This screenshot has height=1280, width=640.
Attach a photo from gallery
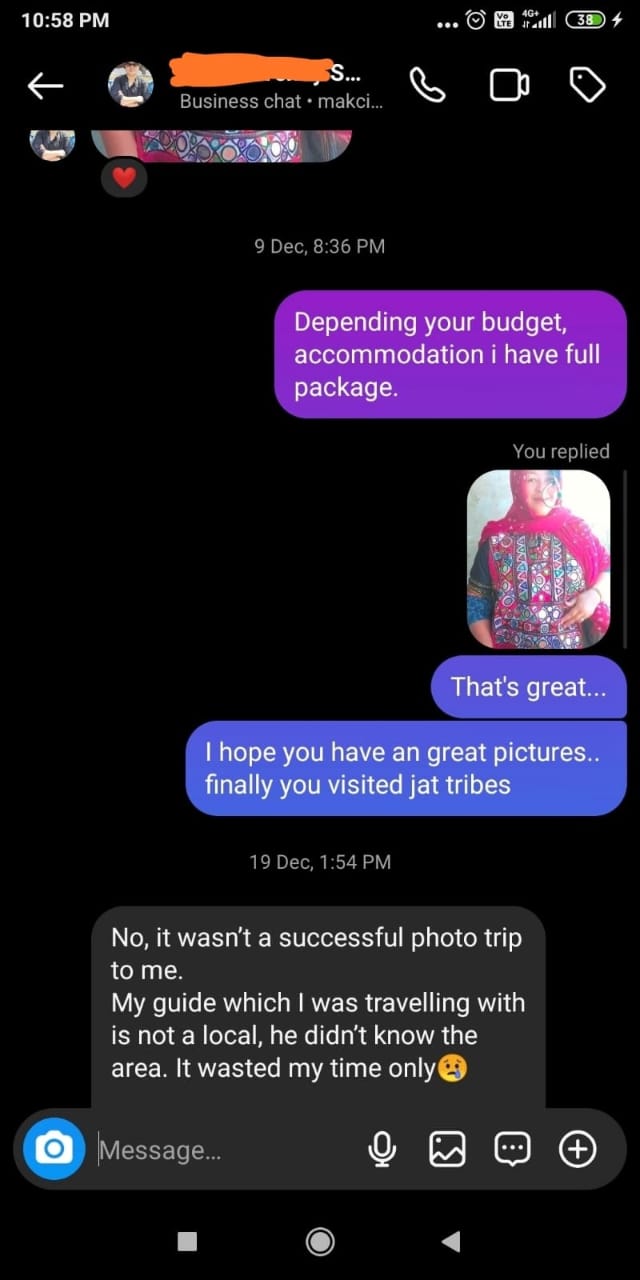[x=447, y=1150]
